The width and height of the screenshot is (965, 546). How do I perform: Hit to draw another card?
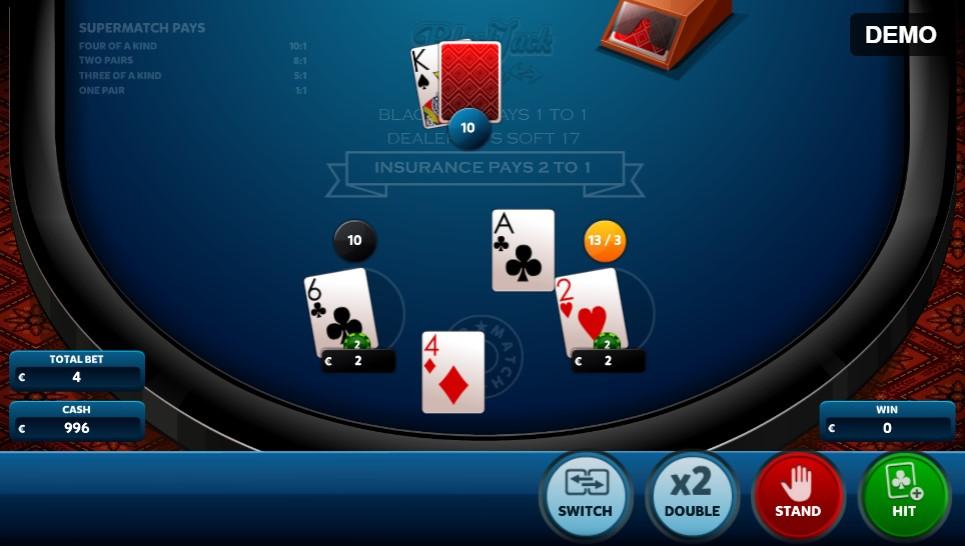pos(904,495)
